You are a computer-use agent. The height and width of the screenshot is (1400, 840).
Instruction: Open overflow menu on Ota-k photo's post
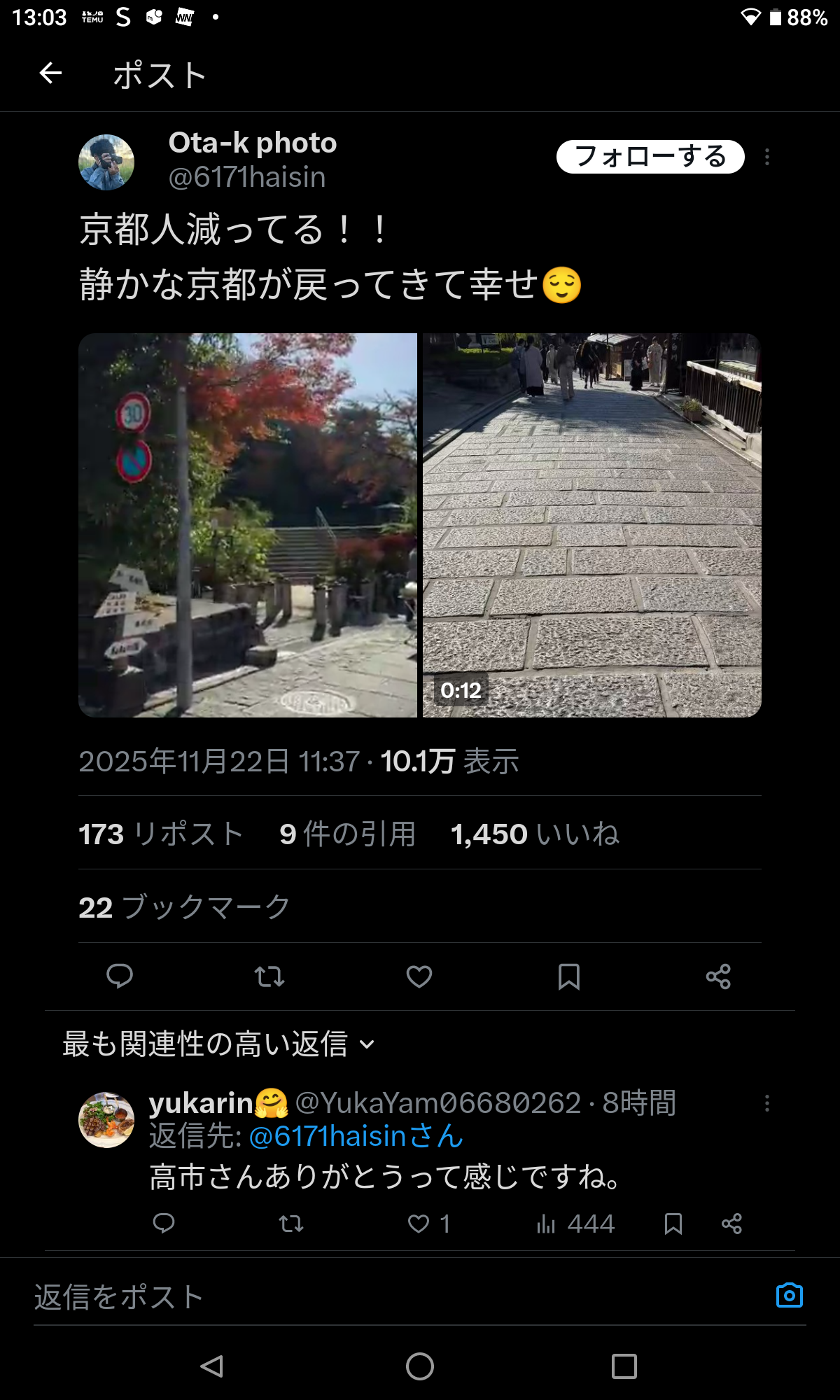[767, 157]
